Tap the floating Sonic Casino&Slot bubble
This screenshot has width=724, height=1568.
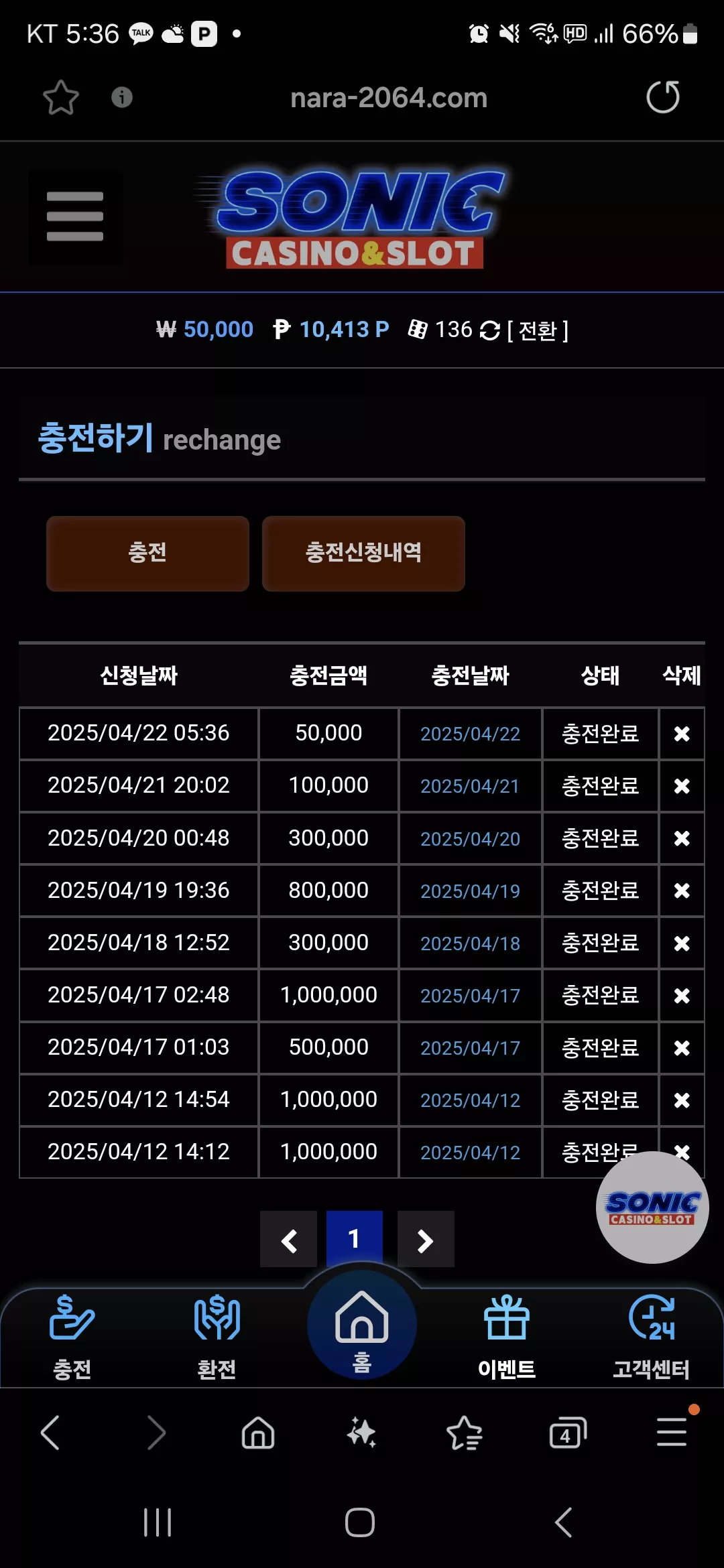pos(652,1207)
